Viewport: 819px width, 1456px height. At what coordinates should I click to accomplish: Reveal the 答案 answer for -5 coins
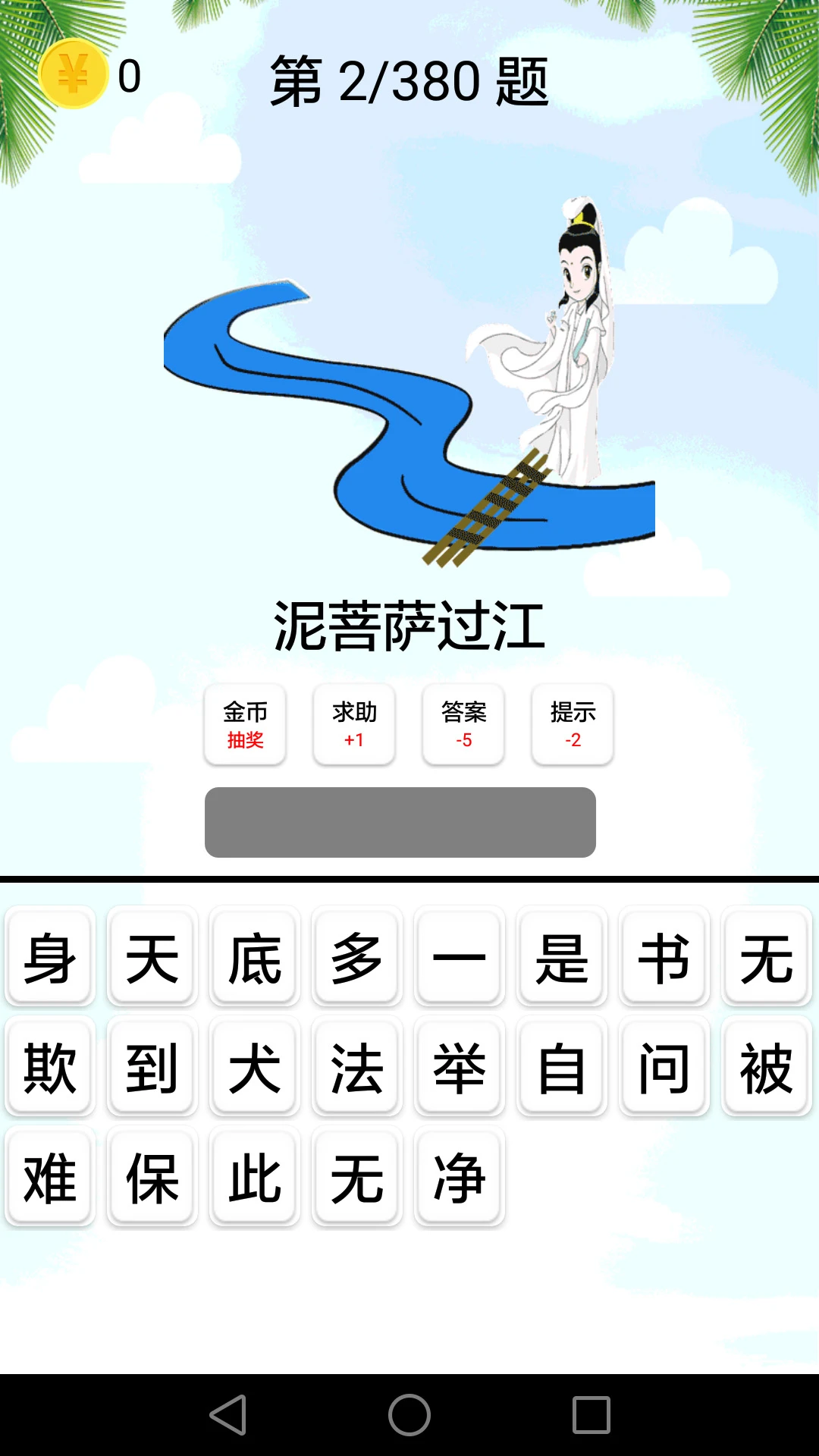point(463,724)
